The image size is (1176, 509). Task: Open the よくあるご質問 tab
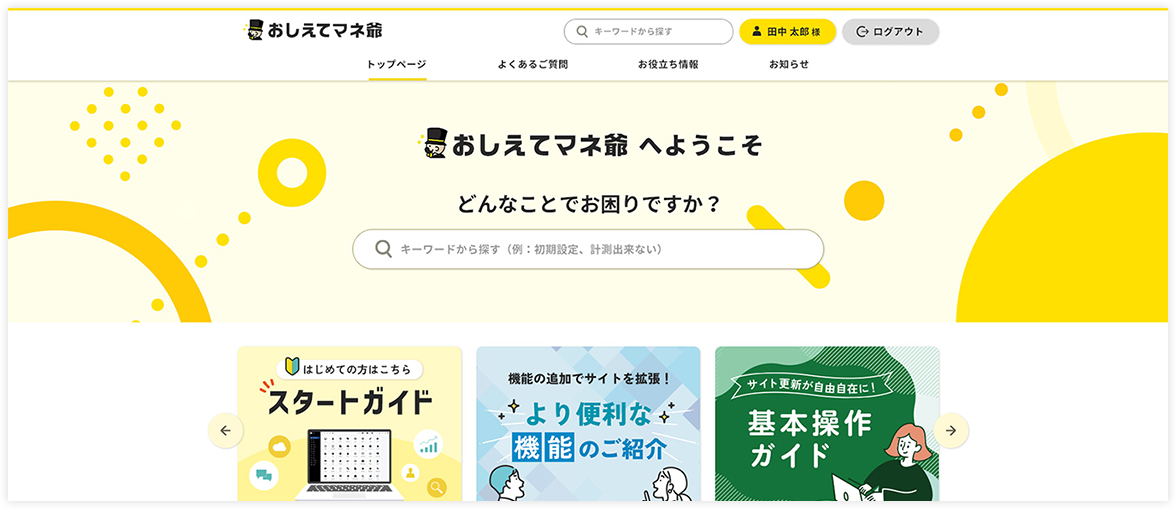(532, 64)
